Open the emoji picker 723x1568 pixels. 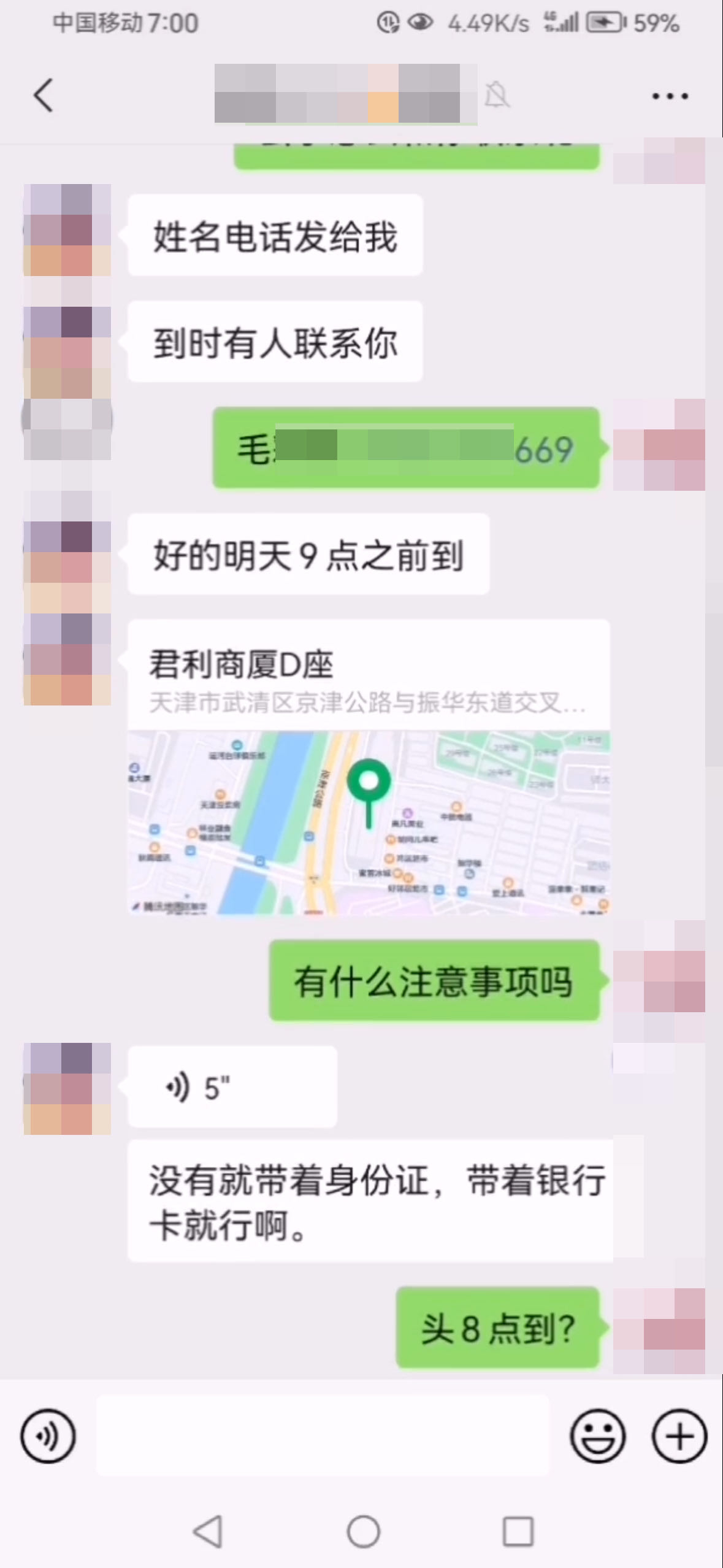click(x=597, y=1436)
